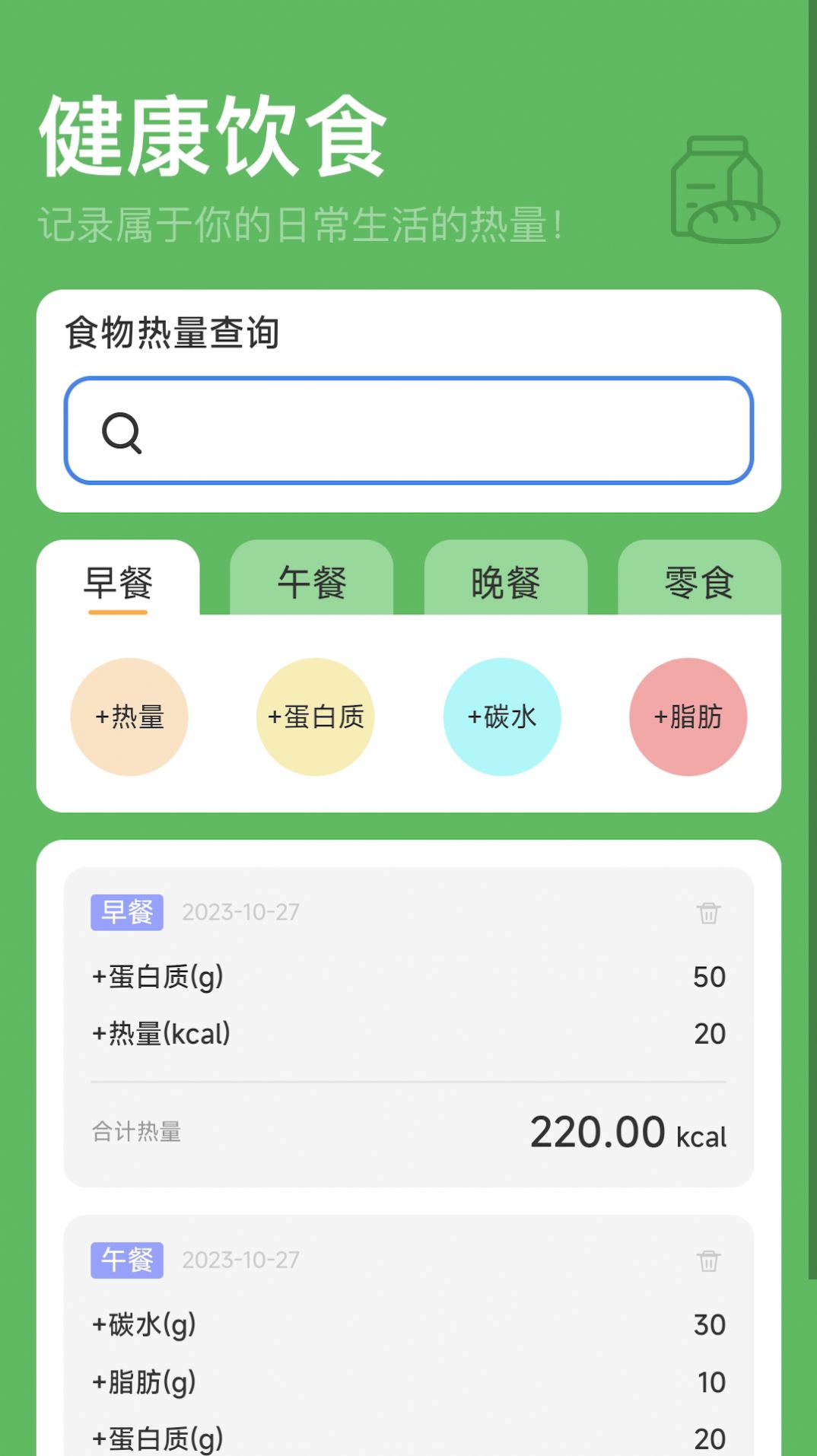Tap the purple 午餐 badge on the record
This screenshot has height=1456, width=817.
[127, 1260]
